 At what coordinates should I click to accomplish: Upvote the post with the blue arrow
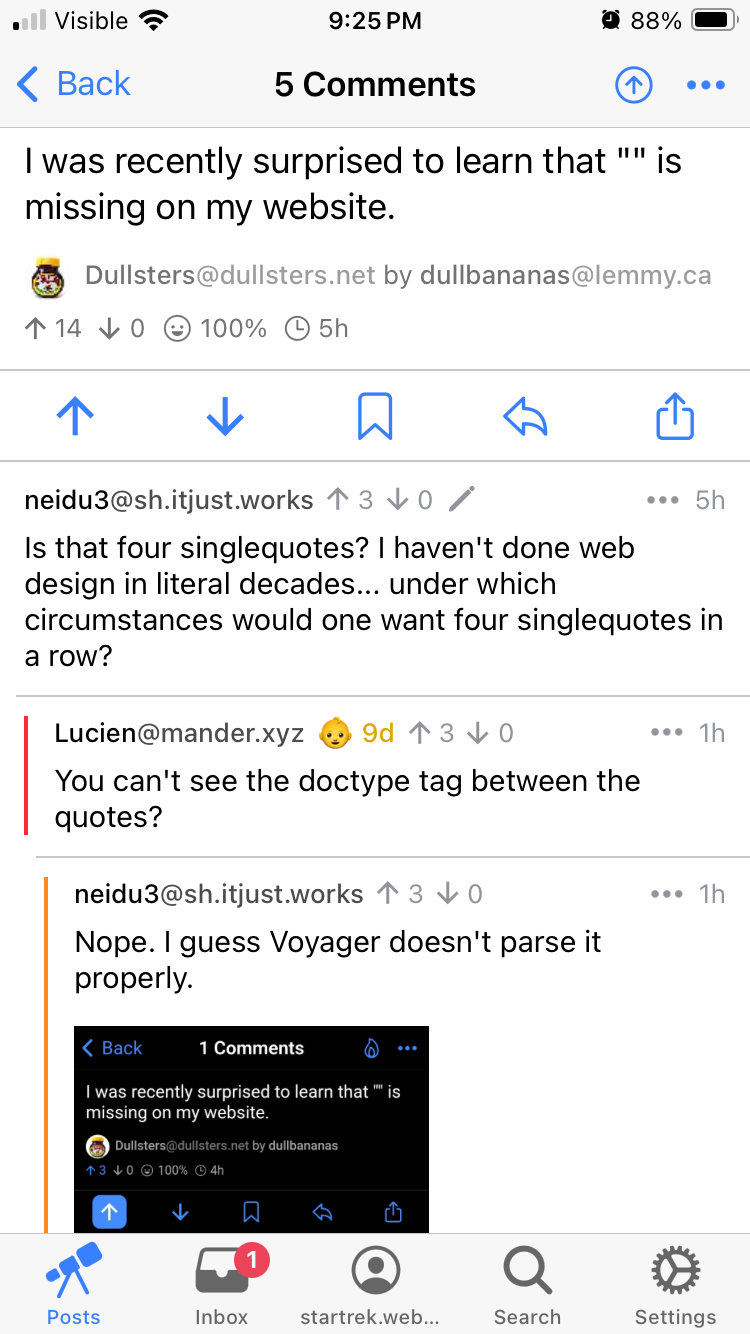(x=76, y=416)
